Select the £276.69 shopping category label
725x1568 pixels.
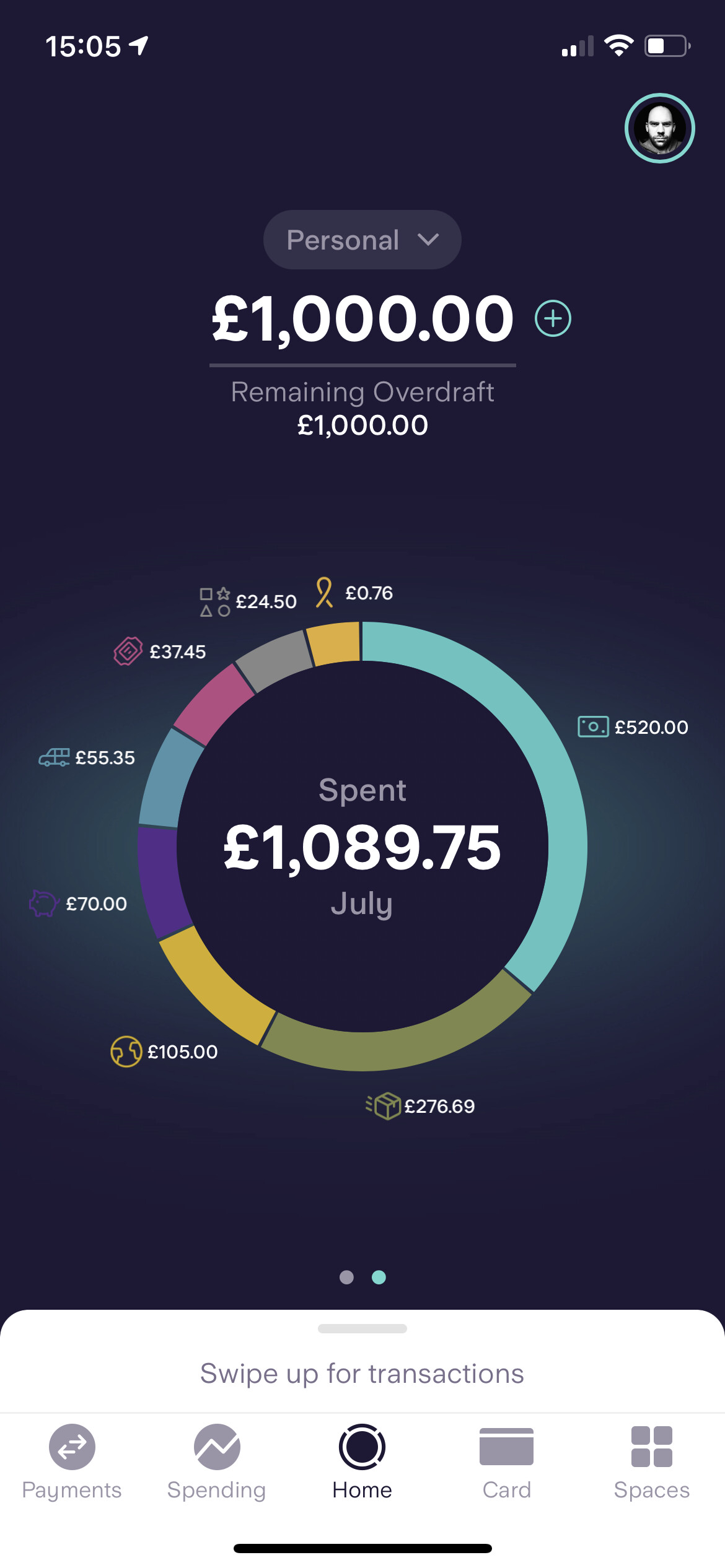[x=421, y=1106]
